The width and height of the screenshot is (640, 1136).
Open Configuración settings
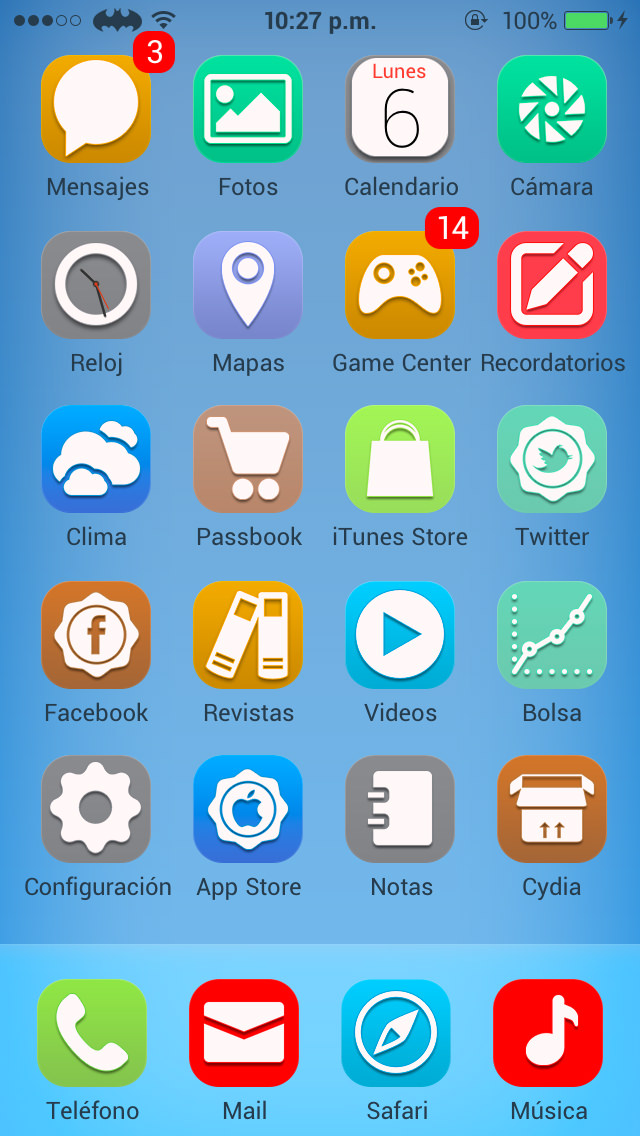click(x=96, y=809)
